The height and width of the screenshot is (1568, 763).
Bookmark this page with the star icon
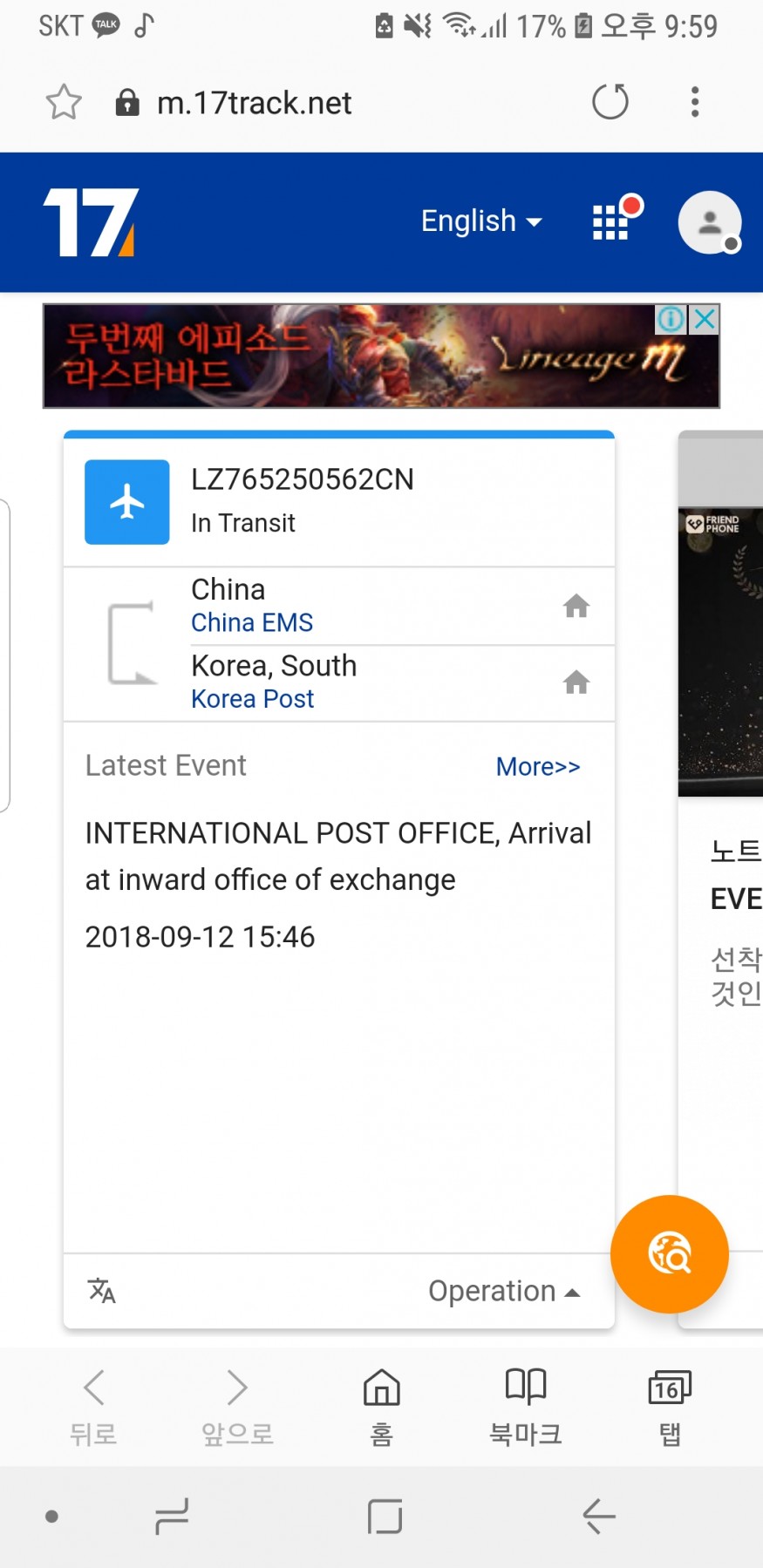coord(64,103)
